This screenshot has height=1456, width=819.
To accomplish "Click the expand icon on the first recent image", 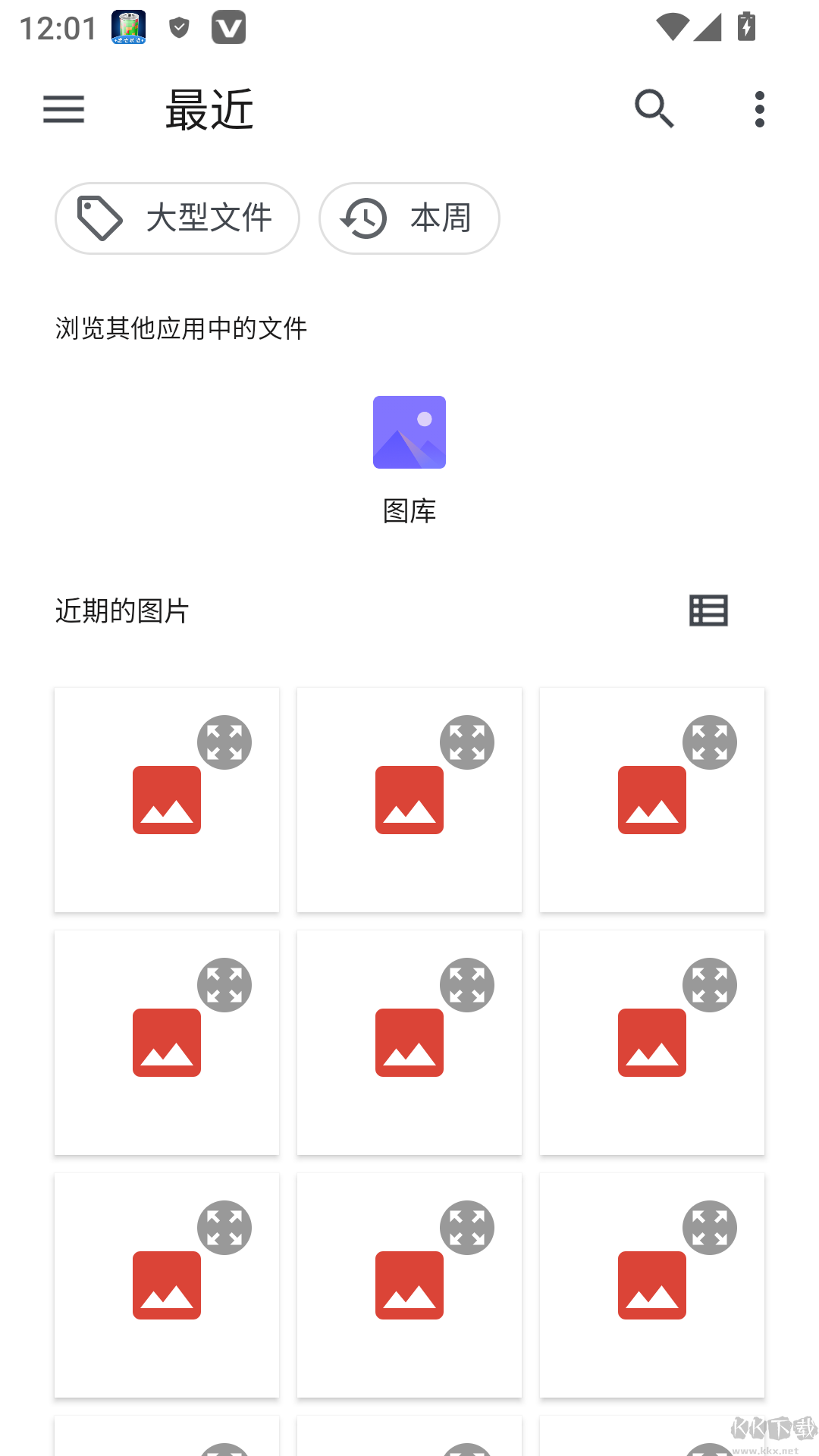I will (224, 742).
